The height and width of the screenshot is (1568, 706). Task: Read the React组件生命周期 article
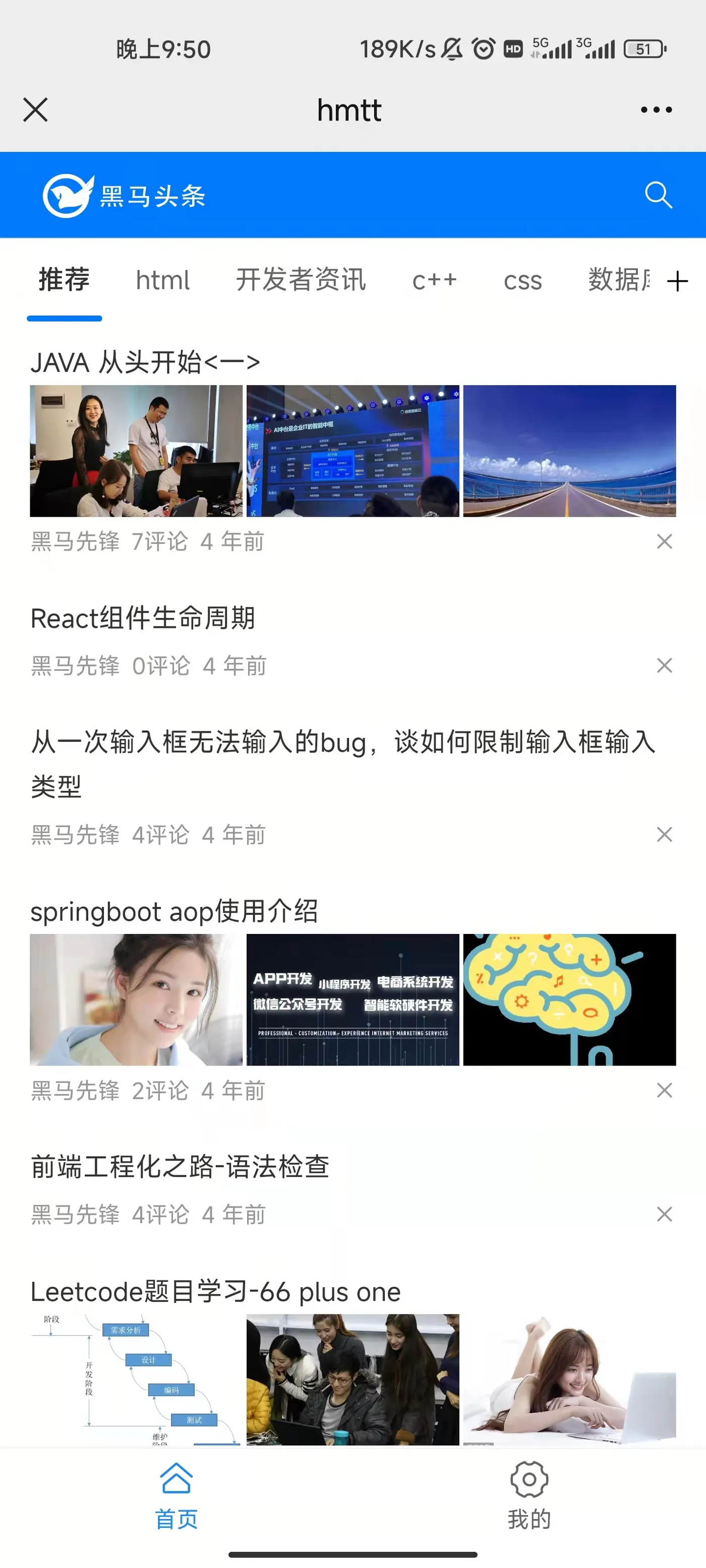coord(143,618)
